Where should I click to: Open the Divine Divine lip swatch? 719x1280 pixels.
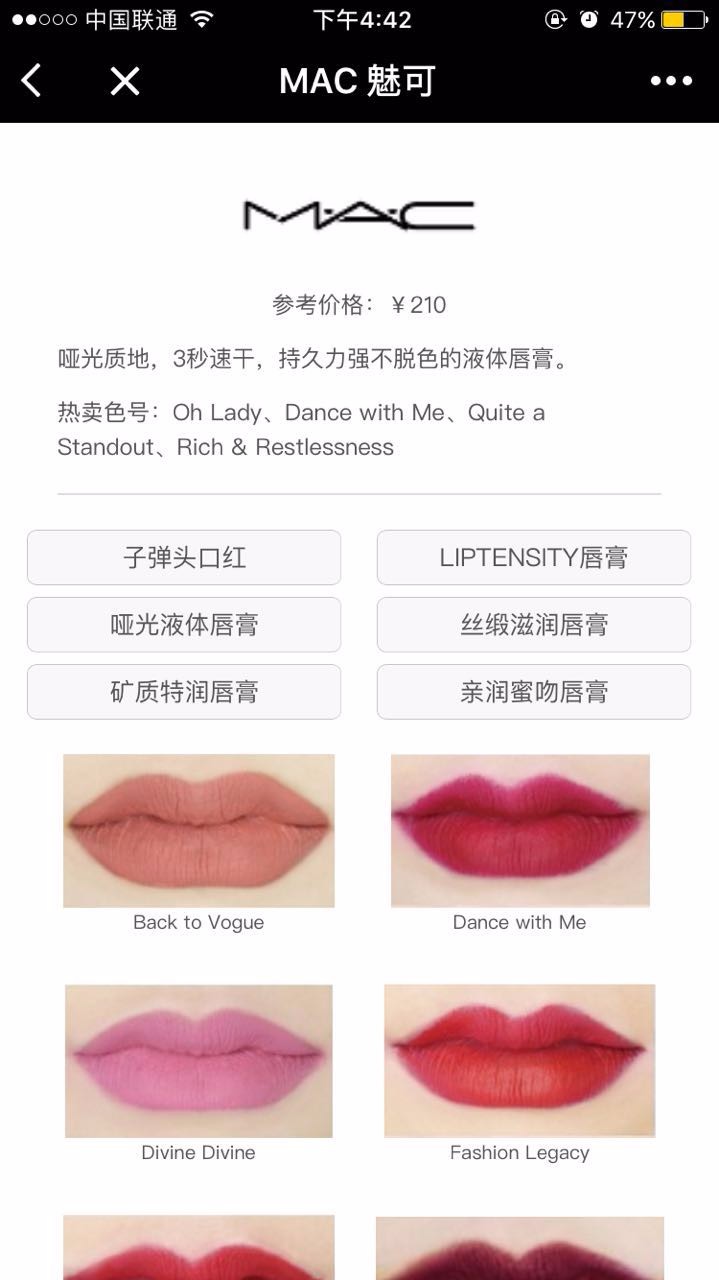pyautogui.click(x=199, y=1061)
